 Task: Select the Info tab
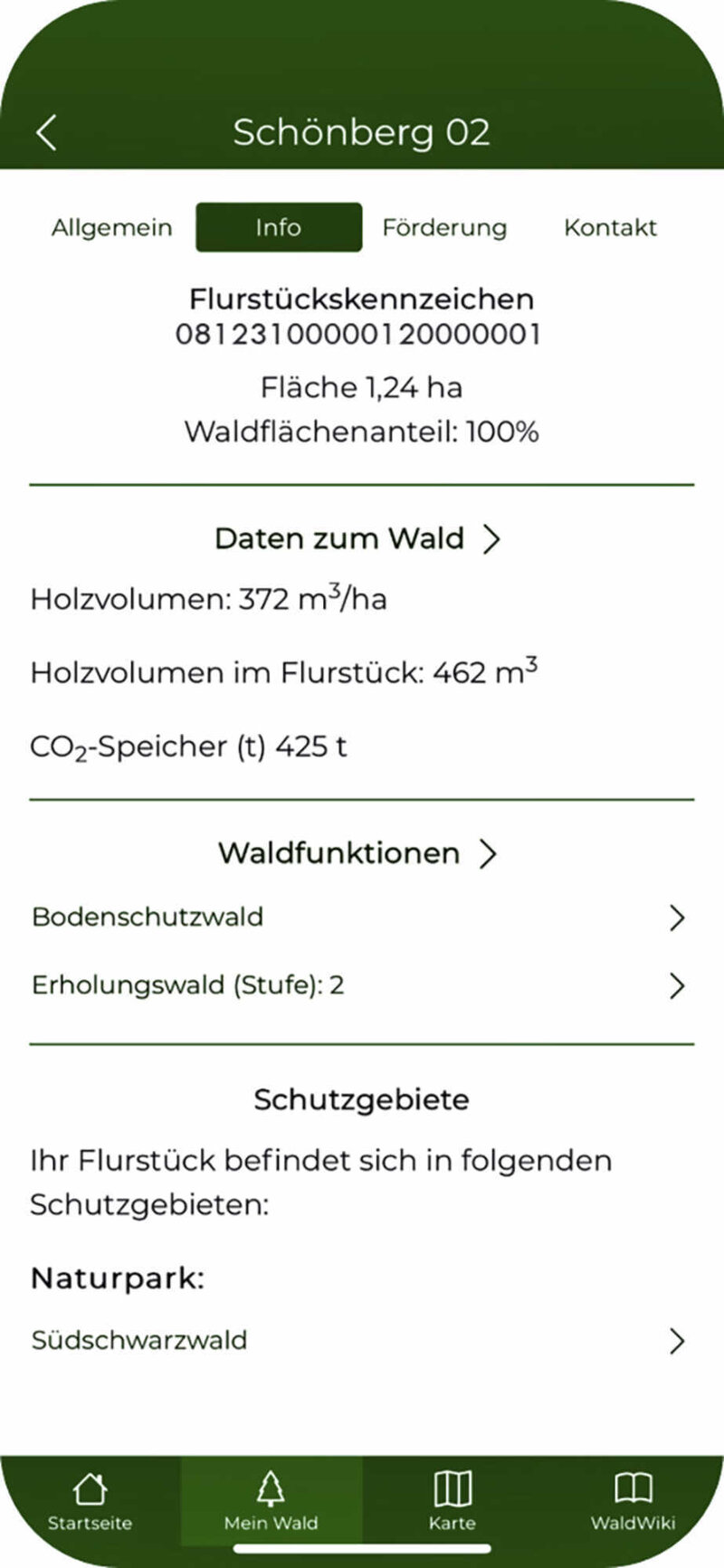tap(279, 227)
